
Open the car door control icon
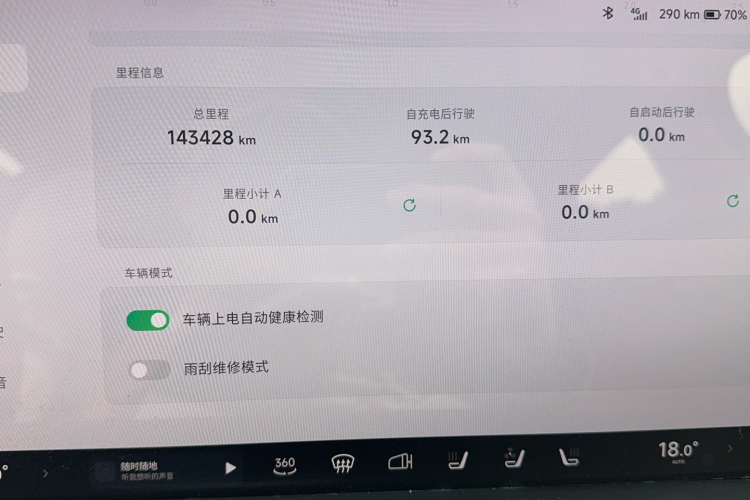(400, 462)
